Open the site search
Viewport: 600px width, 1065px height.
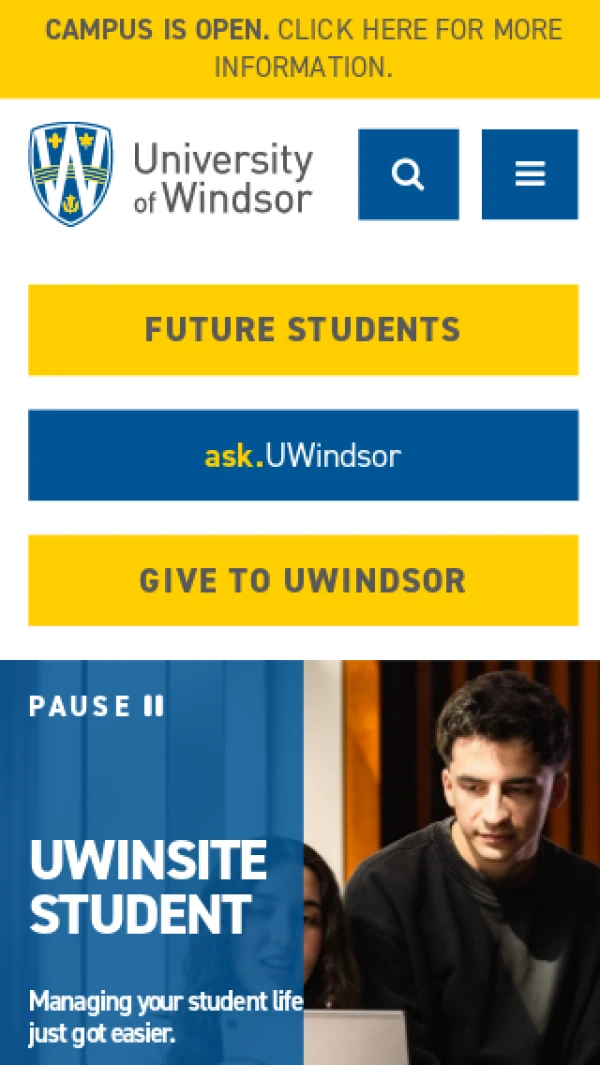[408, 174]
